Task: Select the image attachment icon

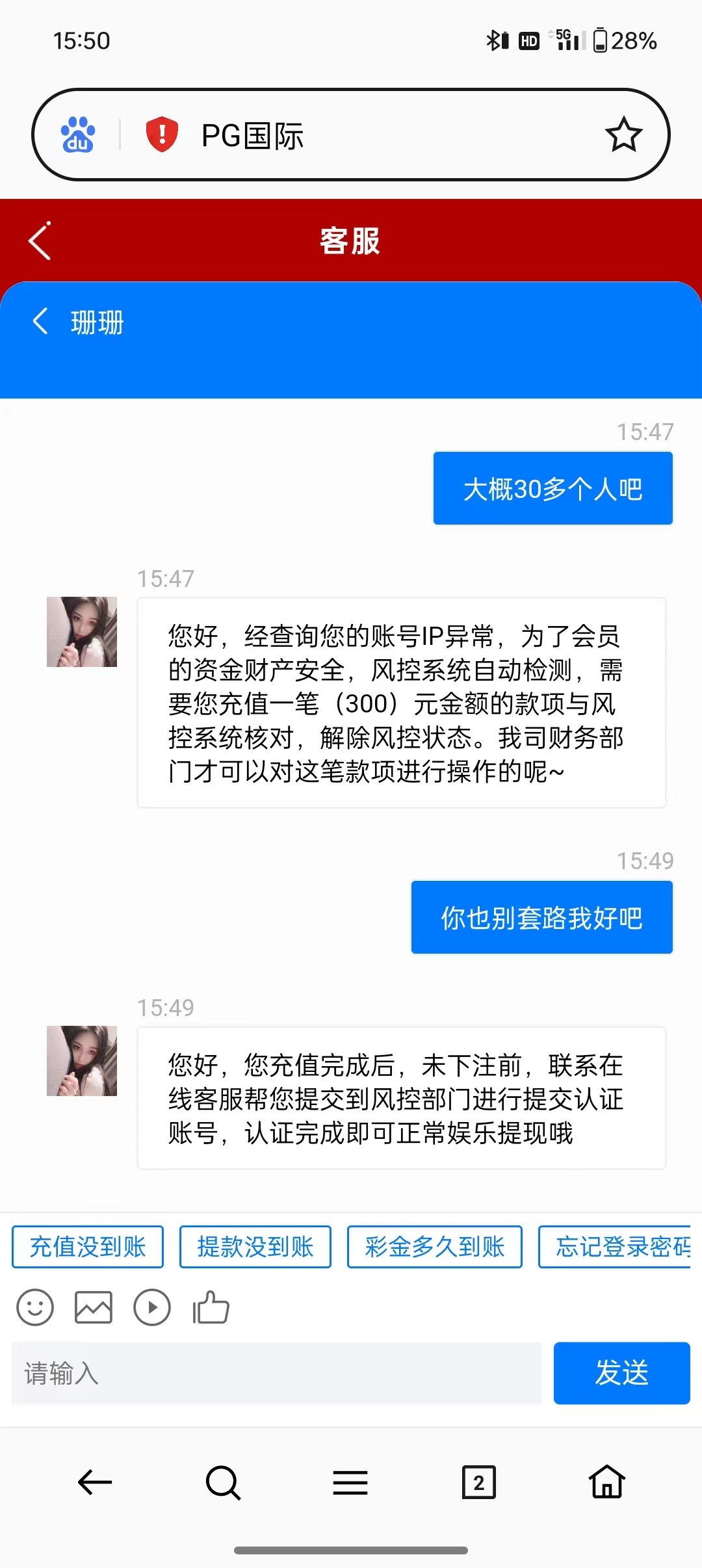Action: 94,1307
